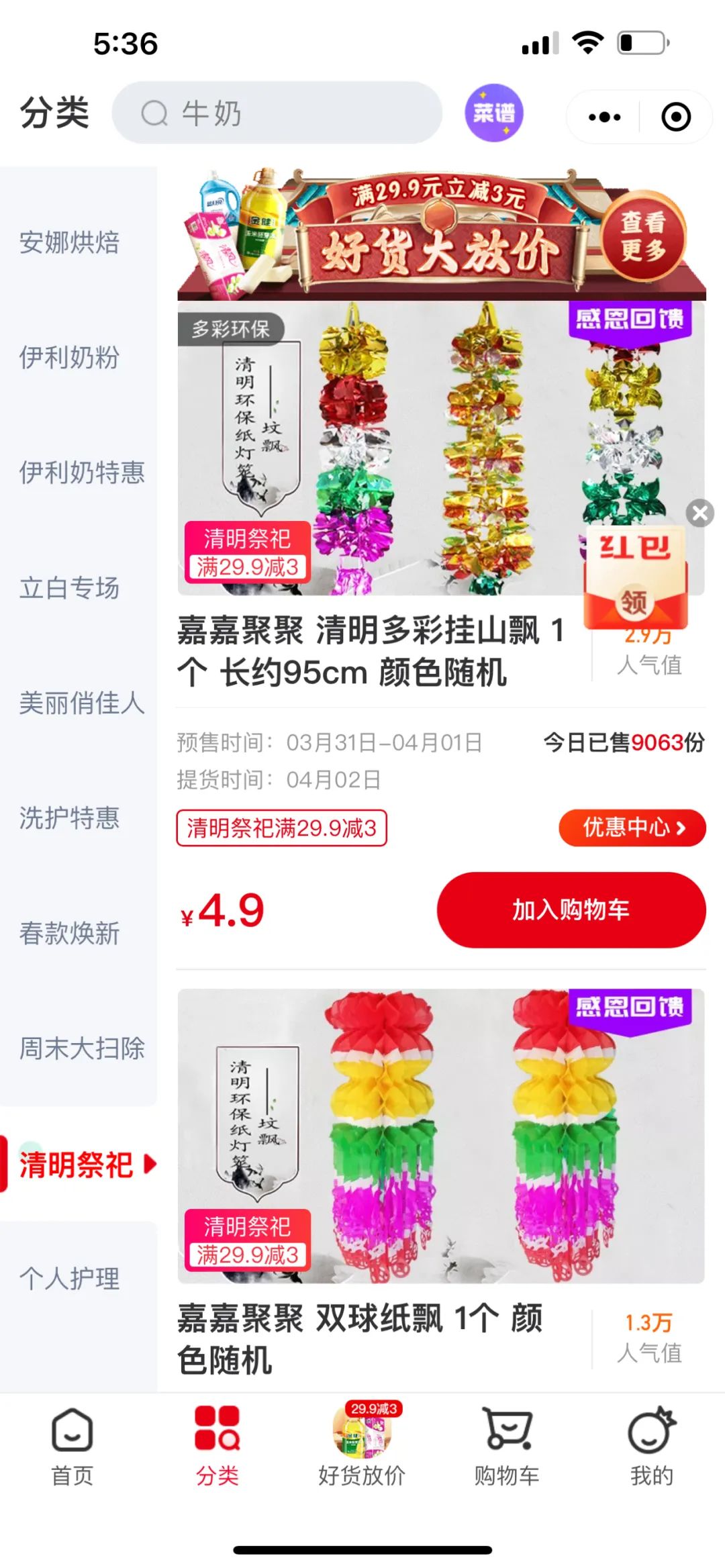Add 清明多彩挂山飘 to the cart
725x1568 pixels.
click(571, 910)
